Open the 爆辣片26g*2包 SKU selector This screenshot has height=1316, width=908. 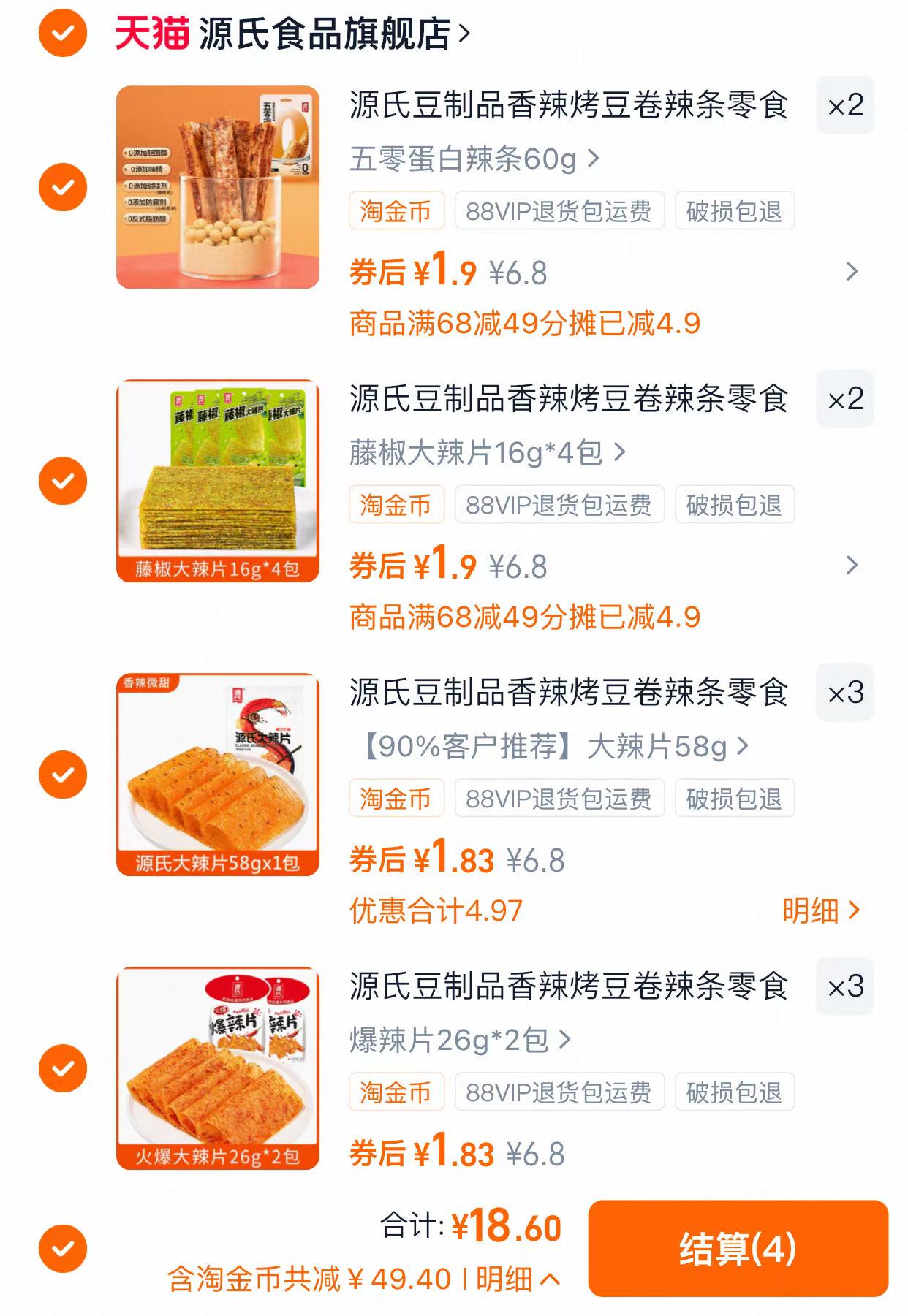[453, 1038]
